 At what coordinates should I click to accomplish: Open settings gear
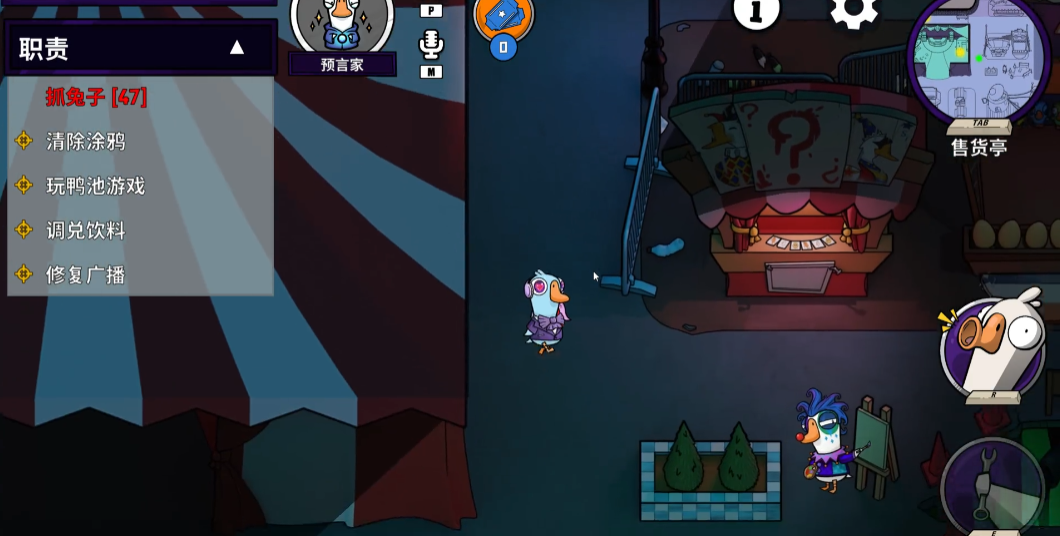[854, 12]
